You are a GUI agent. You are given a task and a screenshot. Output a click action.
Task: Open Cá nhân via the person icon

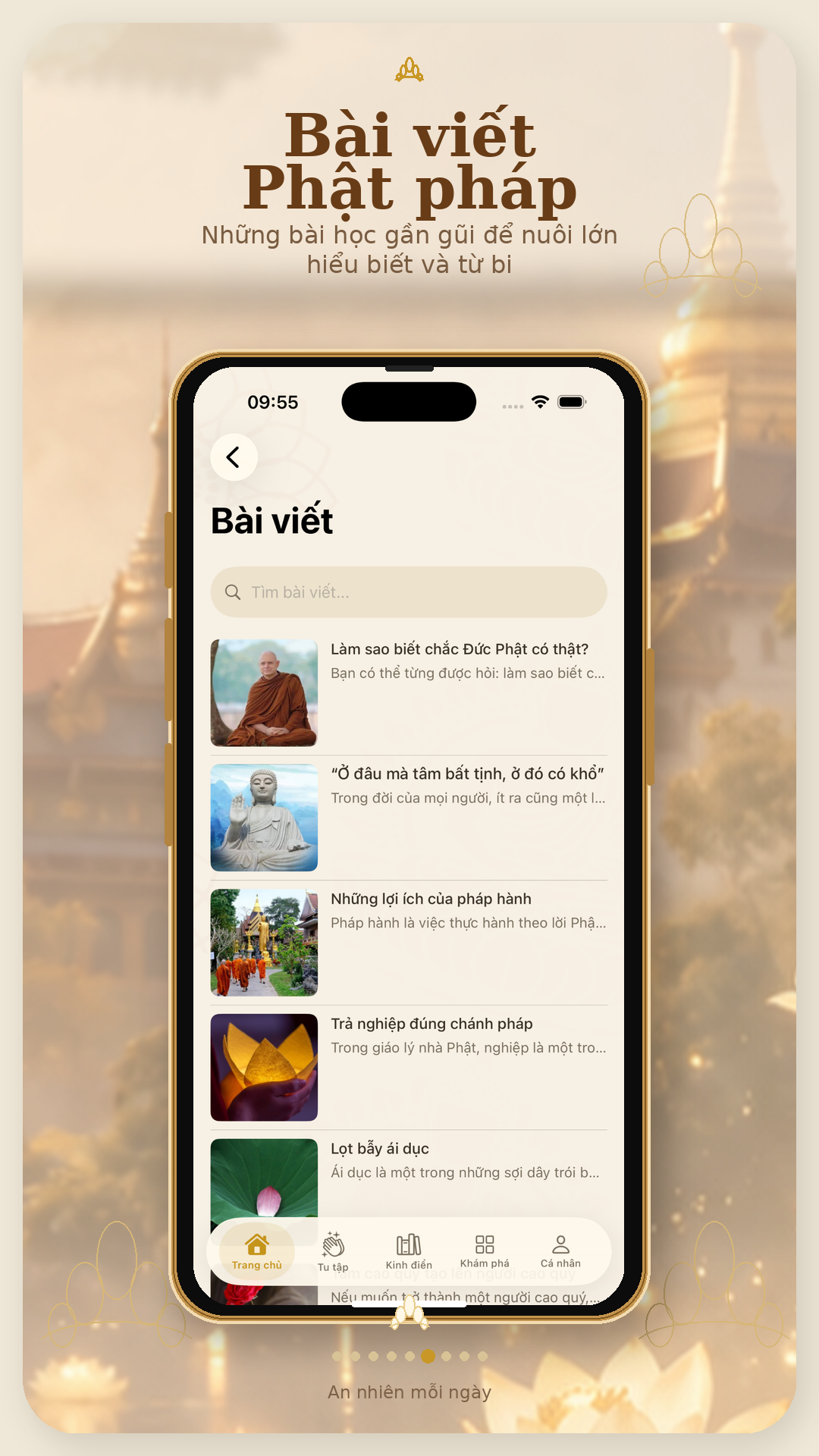coord(560,1241)
